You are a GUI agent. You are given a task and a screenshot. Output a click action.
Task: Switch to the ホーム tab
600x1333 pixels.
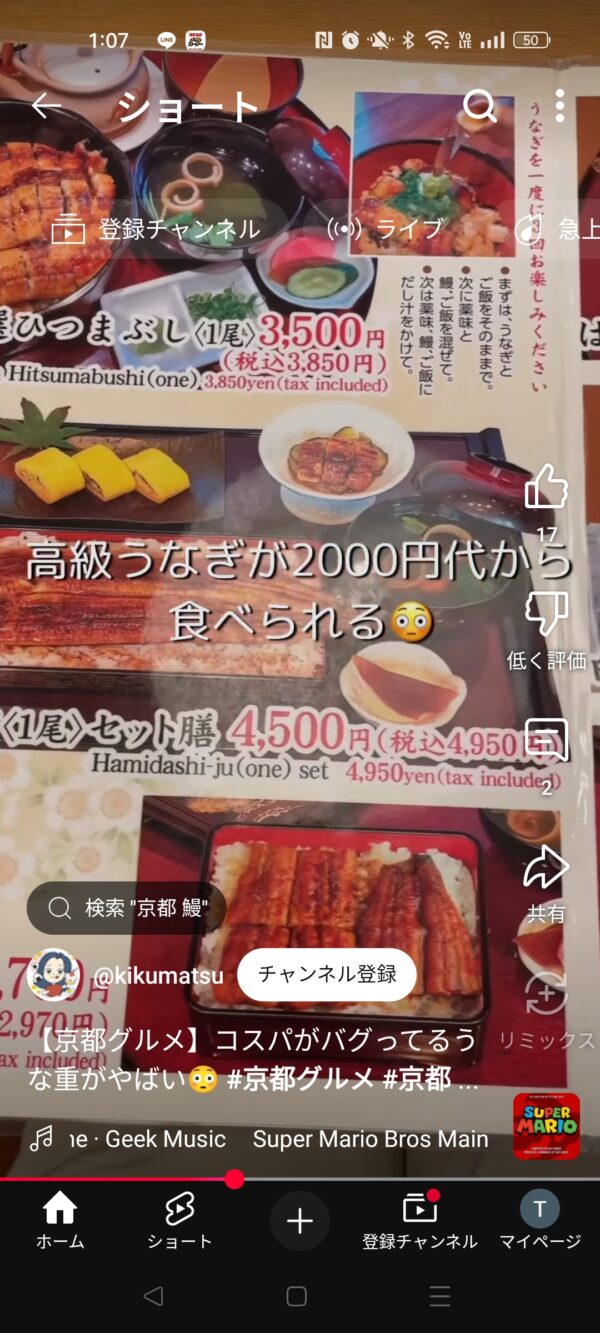(x=60, y=1221)
